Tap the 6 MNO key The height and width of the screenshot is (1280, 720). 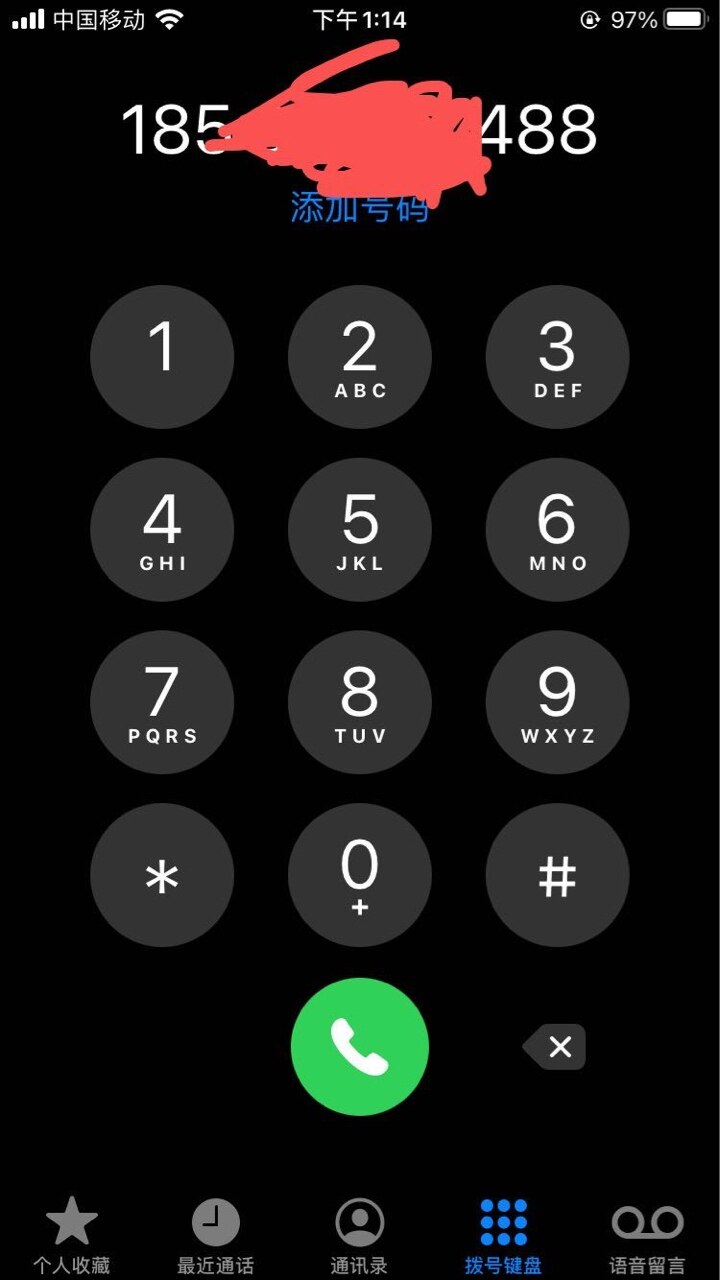coord(557,530)
